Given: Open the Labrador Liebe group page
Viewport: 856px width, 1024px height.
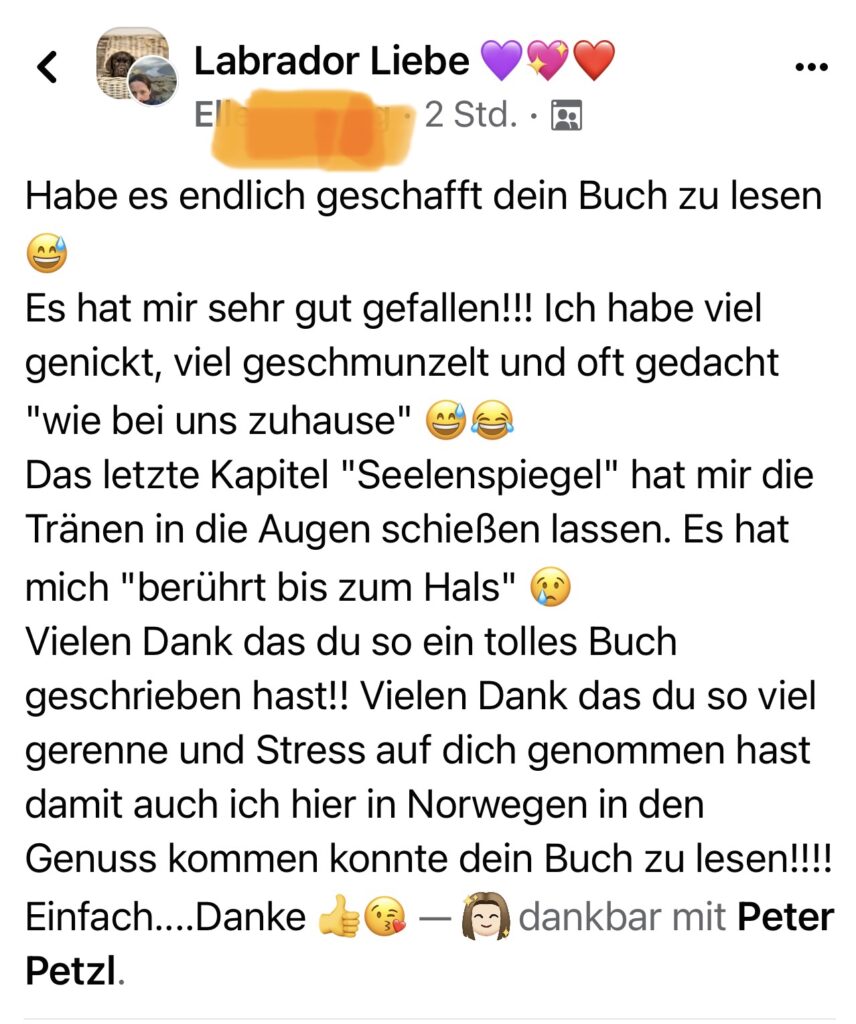Looking at the screenshot, I should pos(330,62).
